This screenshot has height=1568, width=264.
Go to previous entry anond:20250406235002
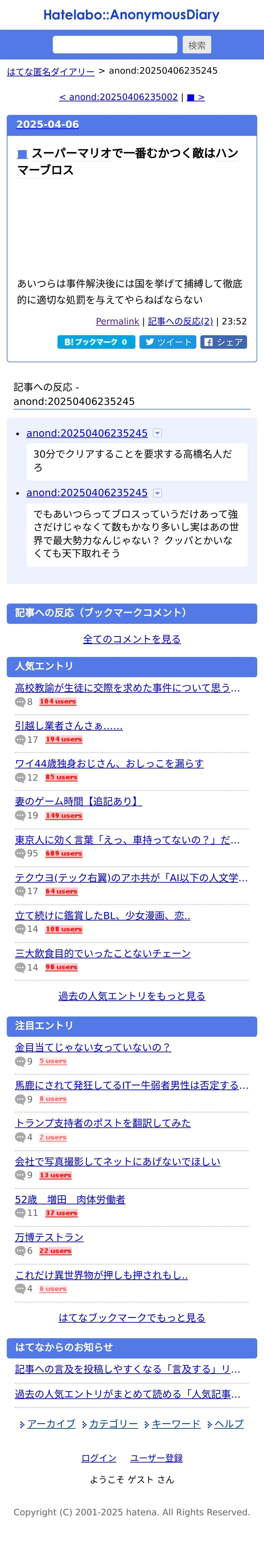[x=118, y=97]
